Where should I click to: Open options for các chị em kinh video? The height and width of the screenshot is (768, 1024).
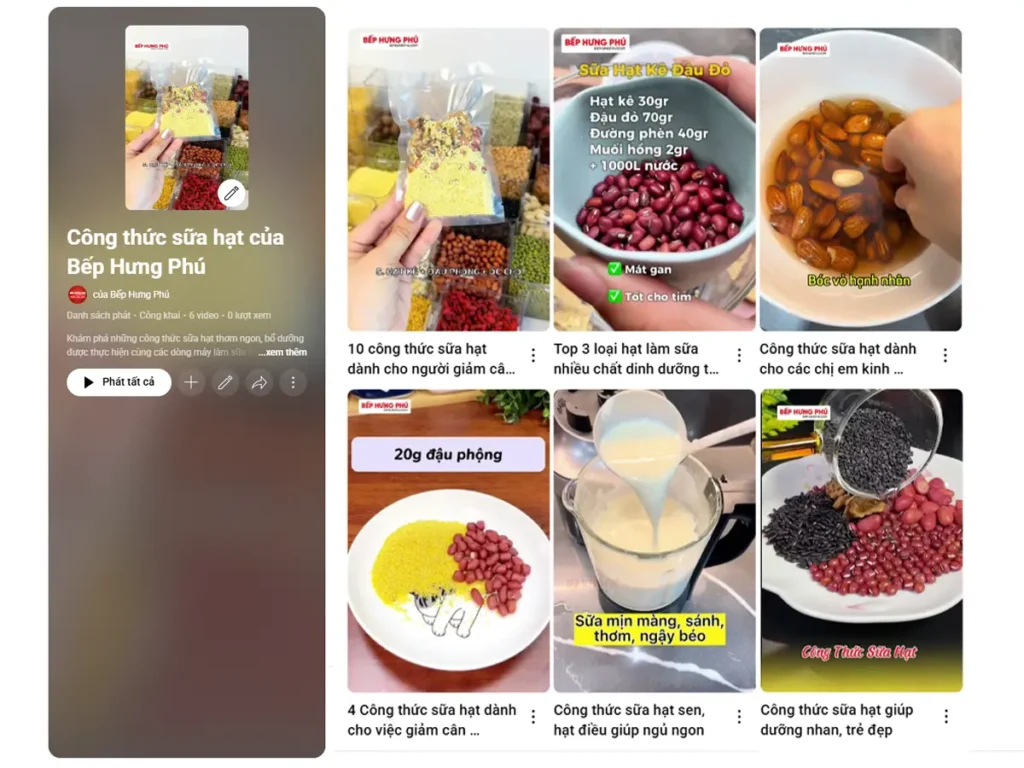pos(945,355)
